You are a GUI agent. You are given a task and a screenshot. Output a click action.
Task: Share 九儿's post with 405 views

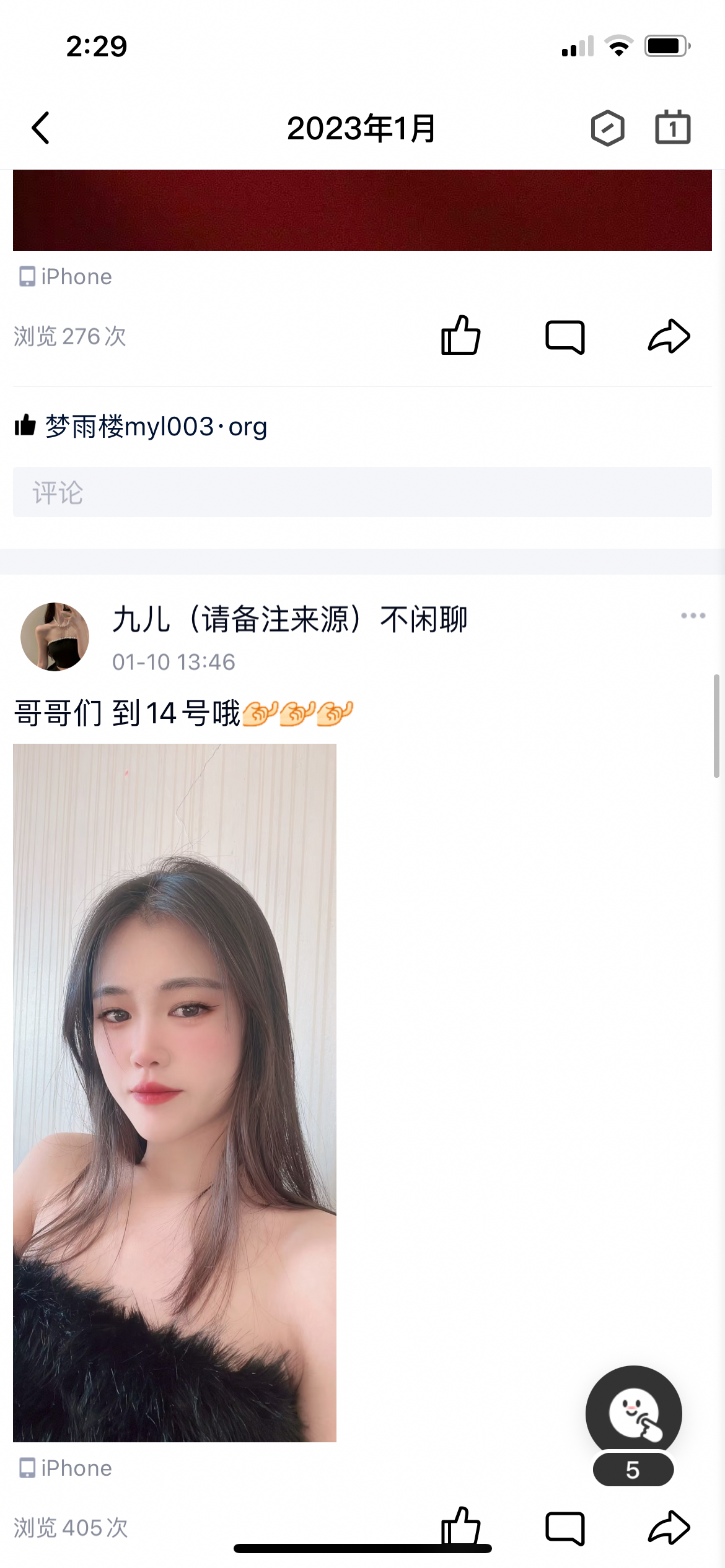pyautogui.click(x=669, y=1527)
